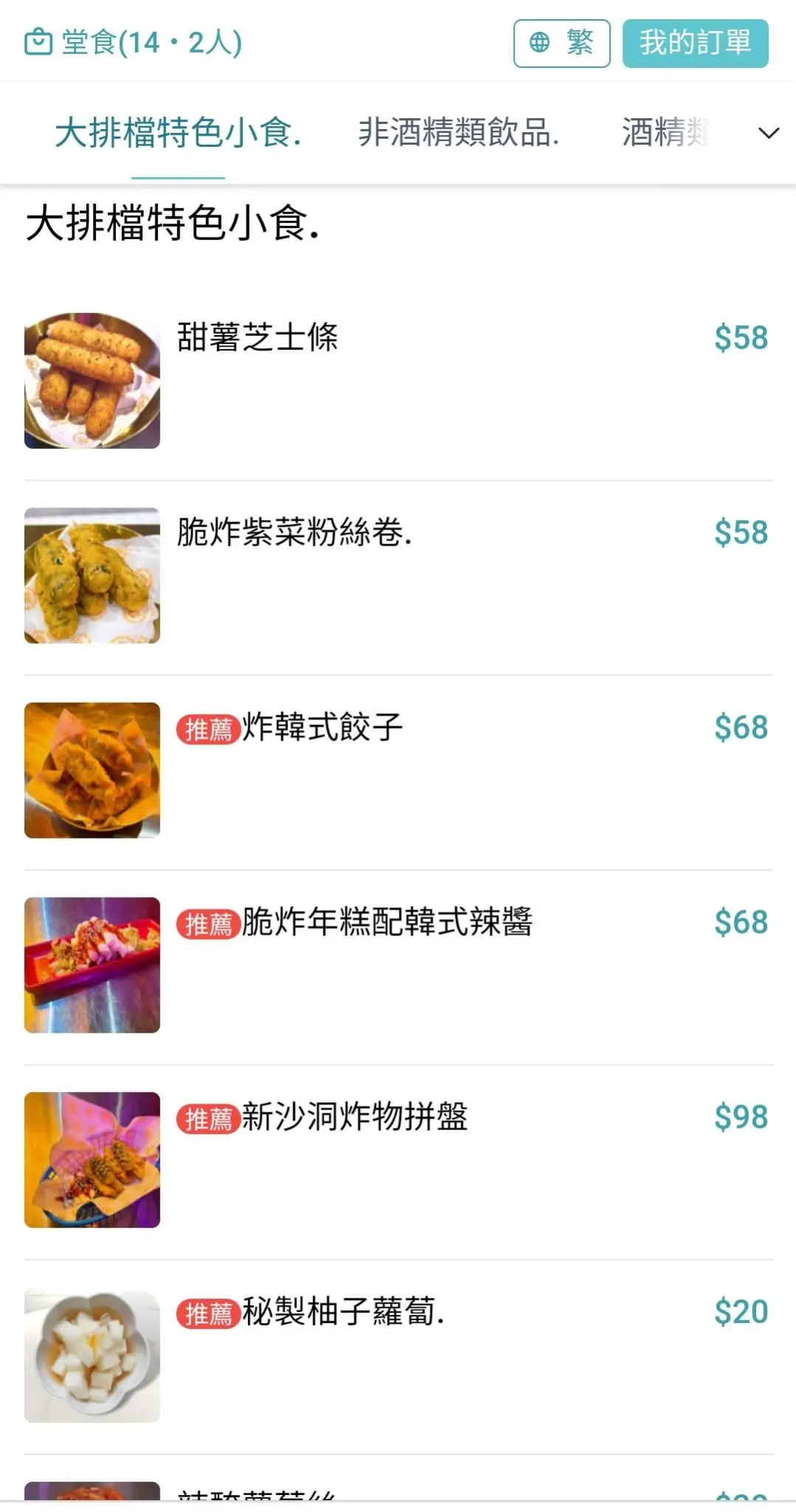Switch to the partly hidden 酒精類 tab

pyautogui.click(x=665, y=133)
